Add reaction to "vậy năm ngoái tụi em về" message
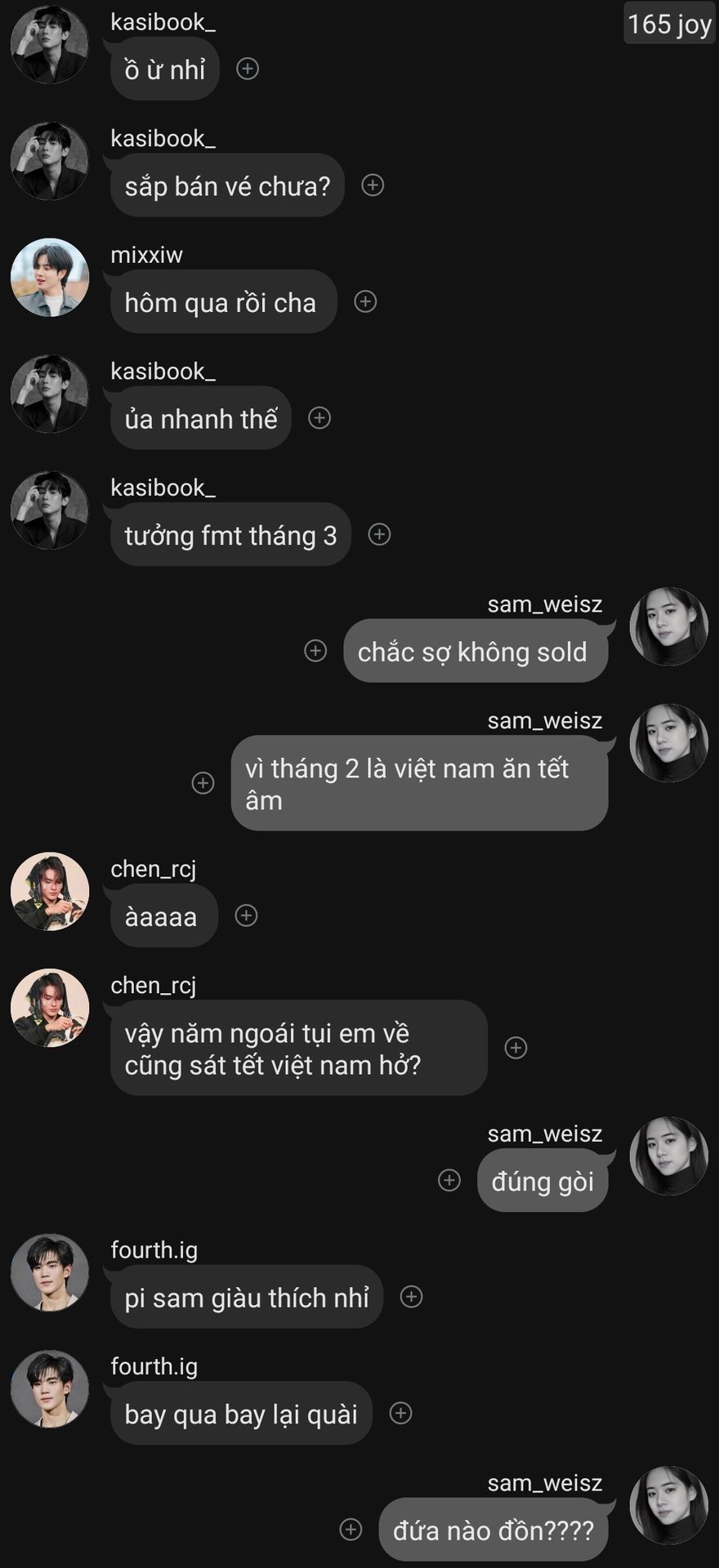 (516, 1048)
